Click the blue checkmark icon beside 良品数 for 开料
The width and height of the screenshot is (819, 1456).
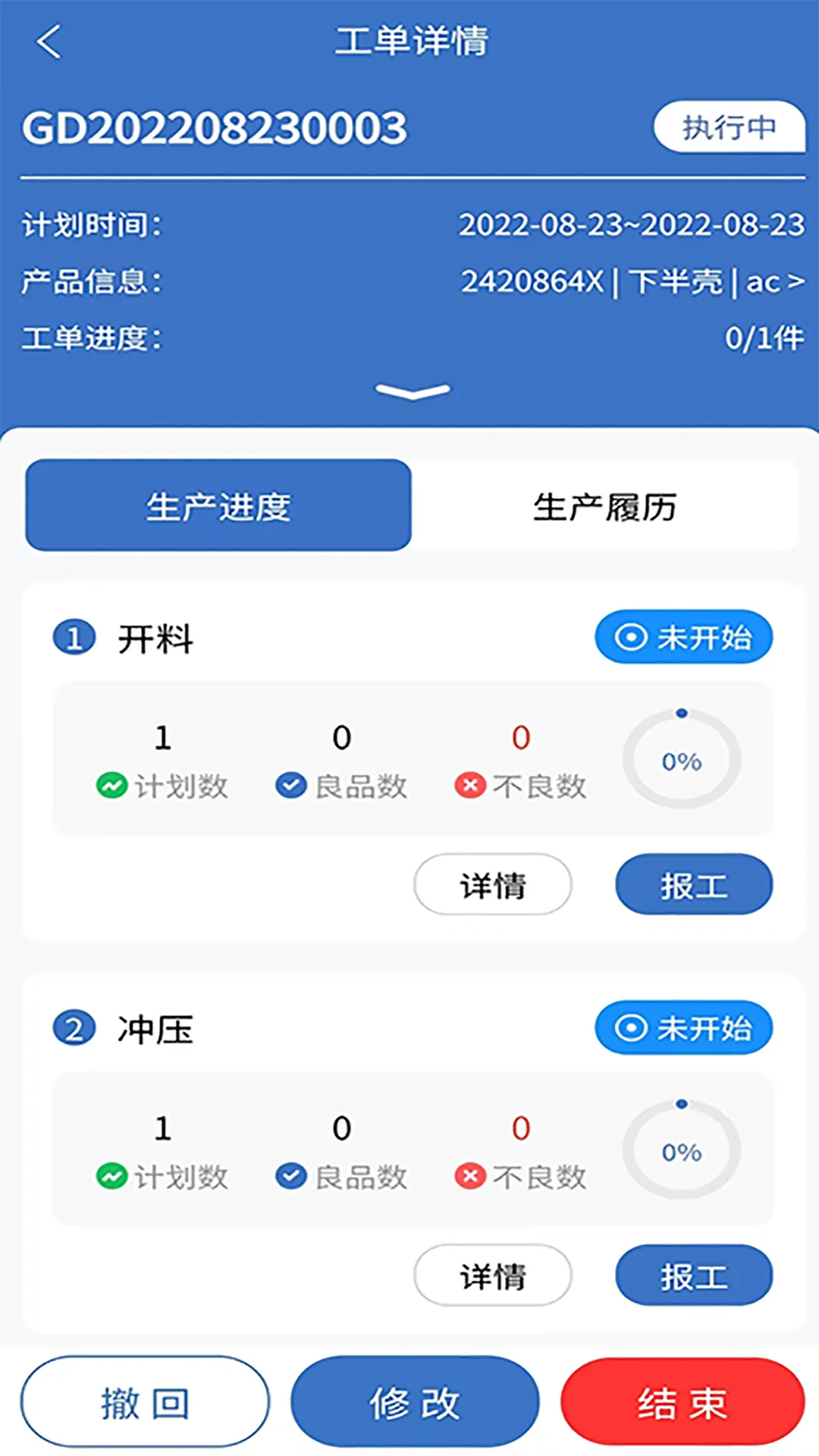(291, 786)
